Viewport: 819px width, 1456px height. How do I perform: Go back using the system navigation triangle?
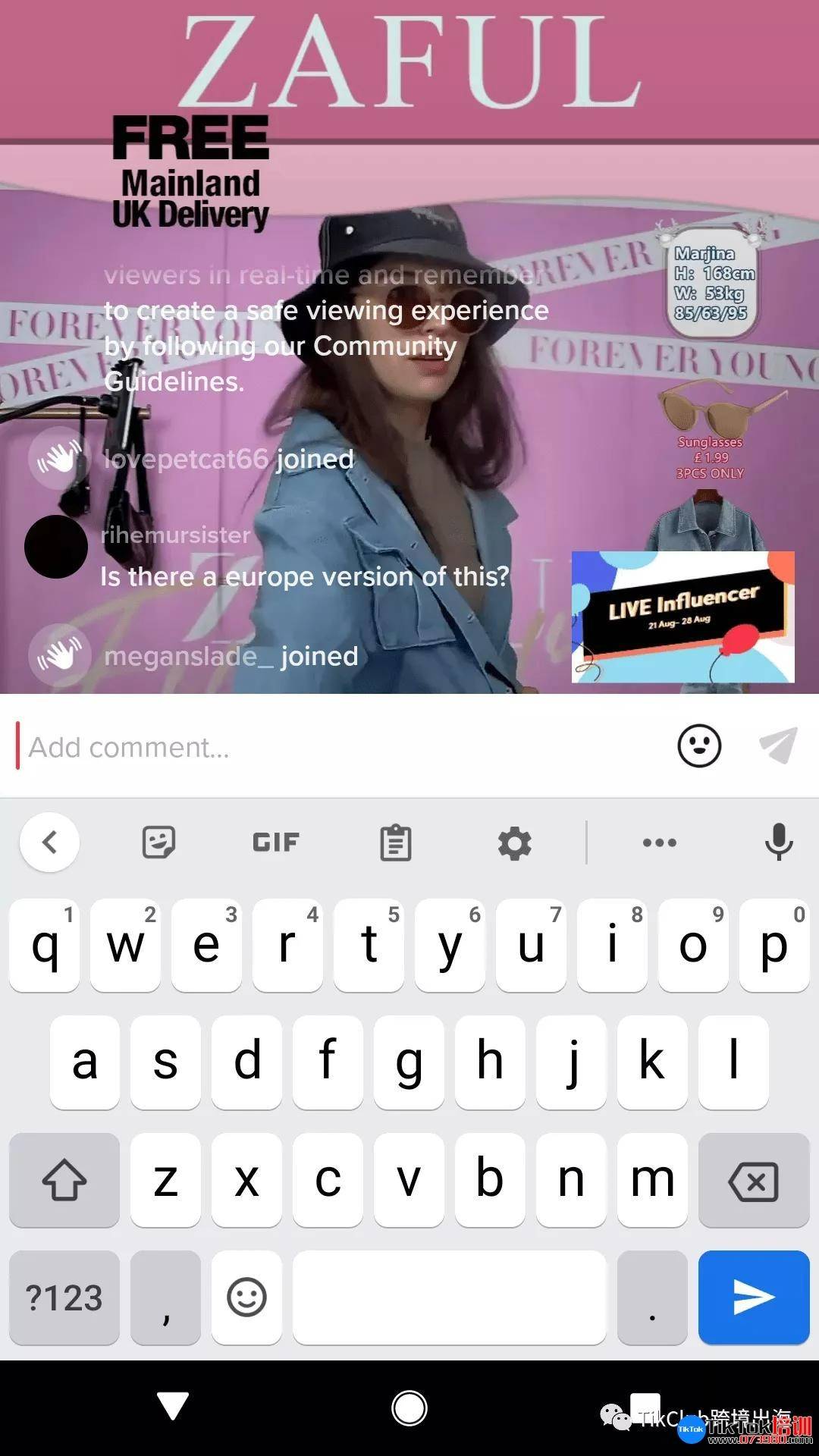tap(173, 1407)
